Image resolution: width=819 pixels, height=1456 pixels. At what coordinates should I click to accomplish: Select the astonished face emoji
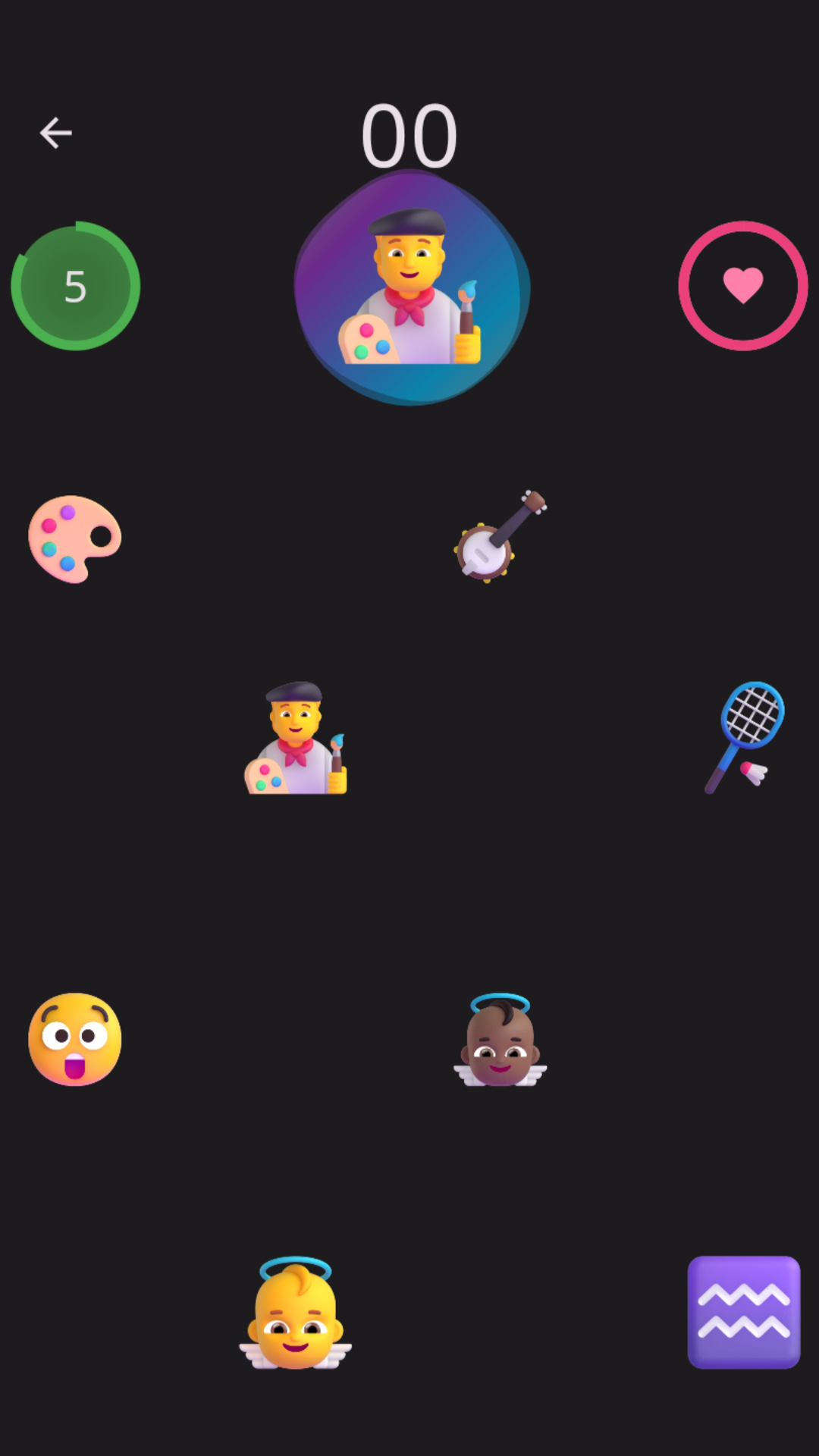tap(74, 1039)
